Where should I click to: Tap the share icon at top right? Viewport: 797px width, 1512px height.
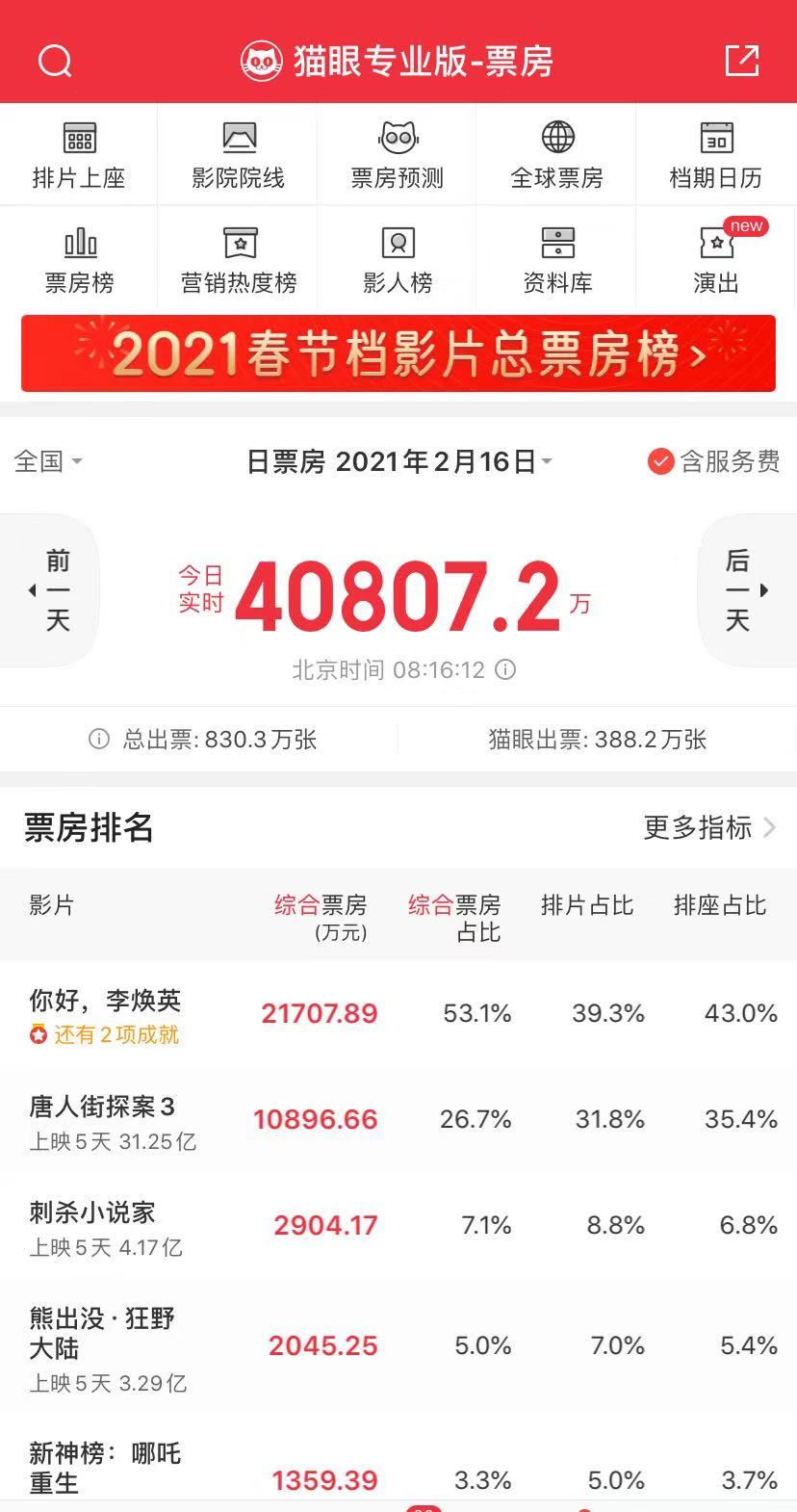(741, 61)
